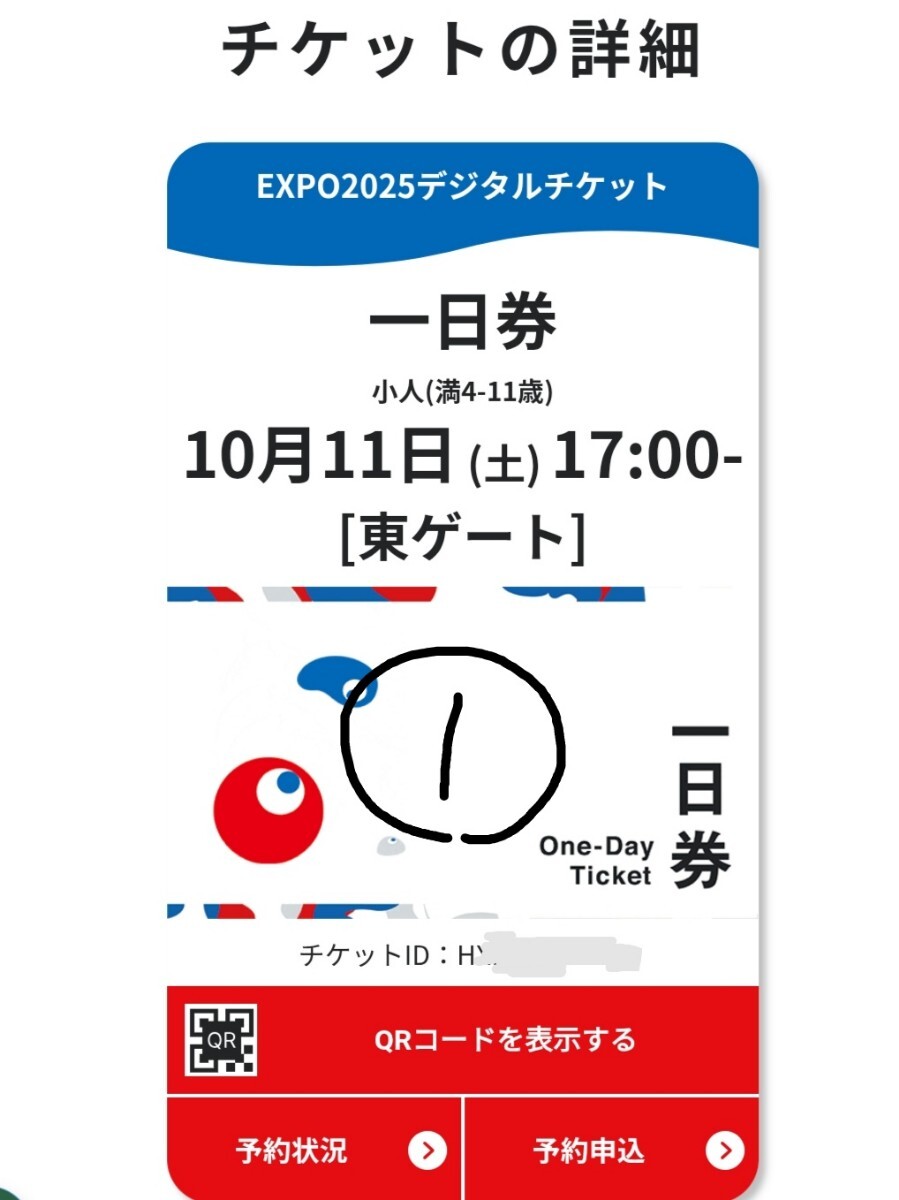This screenshot has width=899, height=1200.
Task: Open 予約申込 reservation application
Action: (x=611, y=1151)
